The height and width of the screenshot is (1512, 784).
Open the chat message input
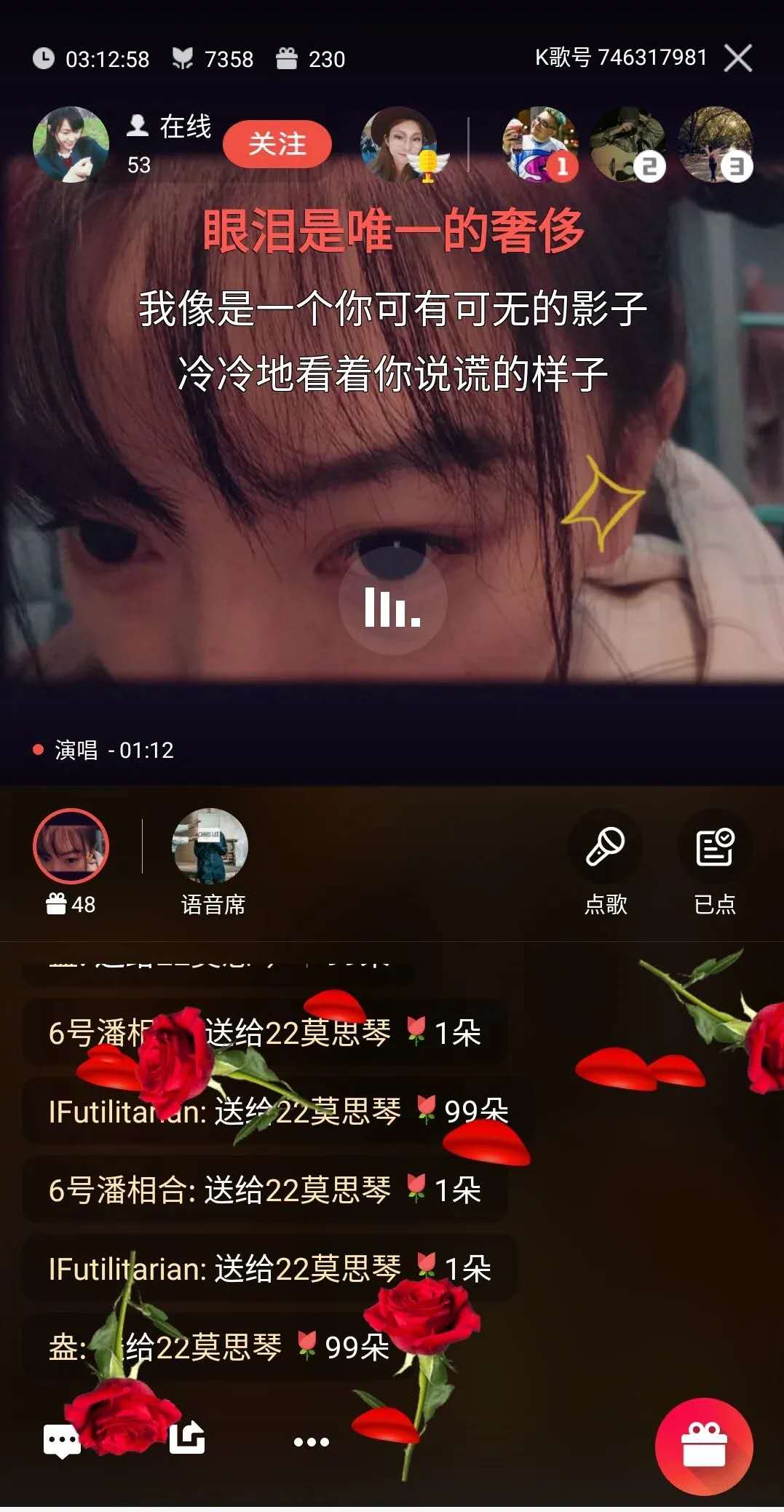(62, 1441)
